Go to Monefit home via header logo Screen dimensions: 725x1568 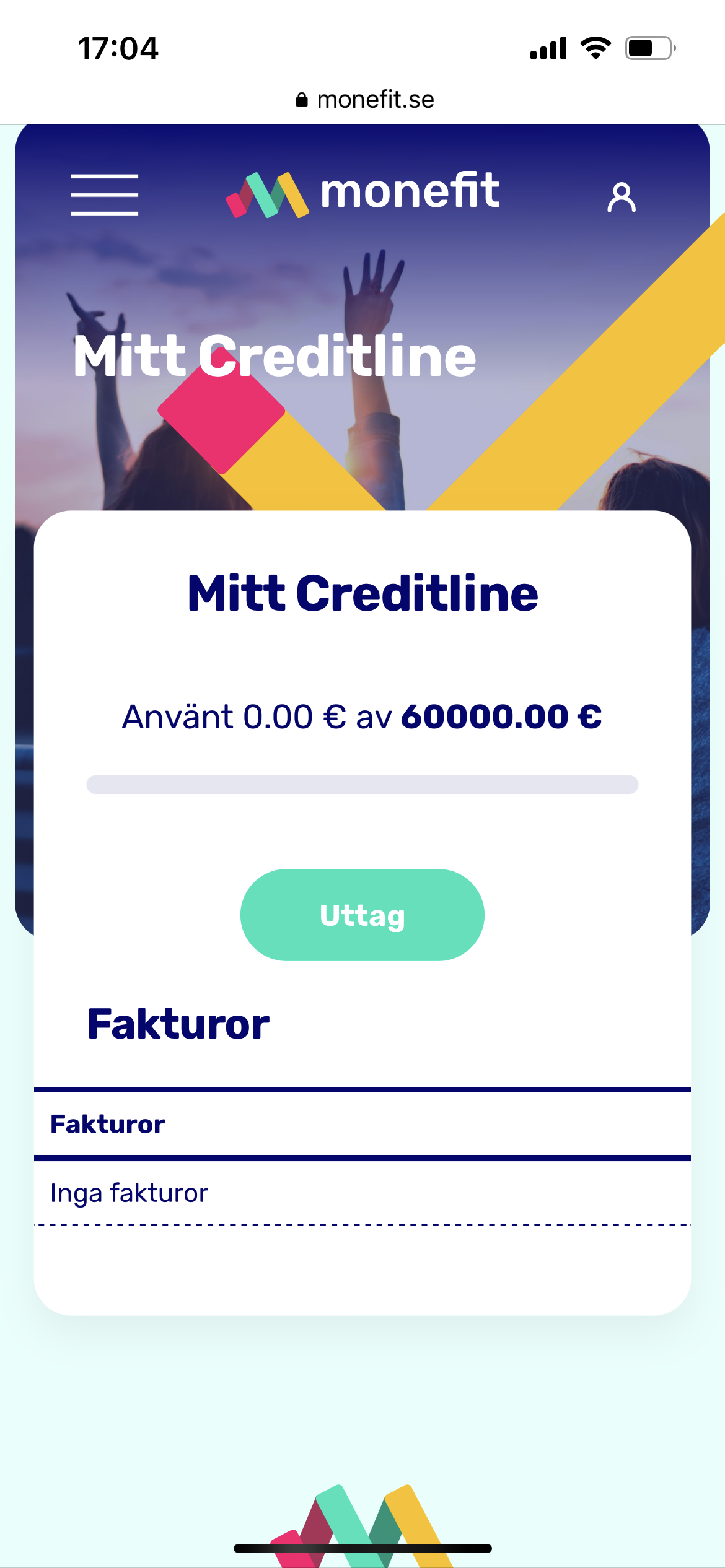362,193
